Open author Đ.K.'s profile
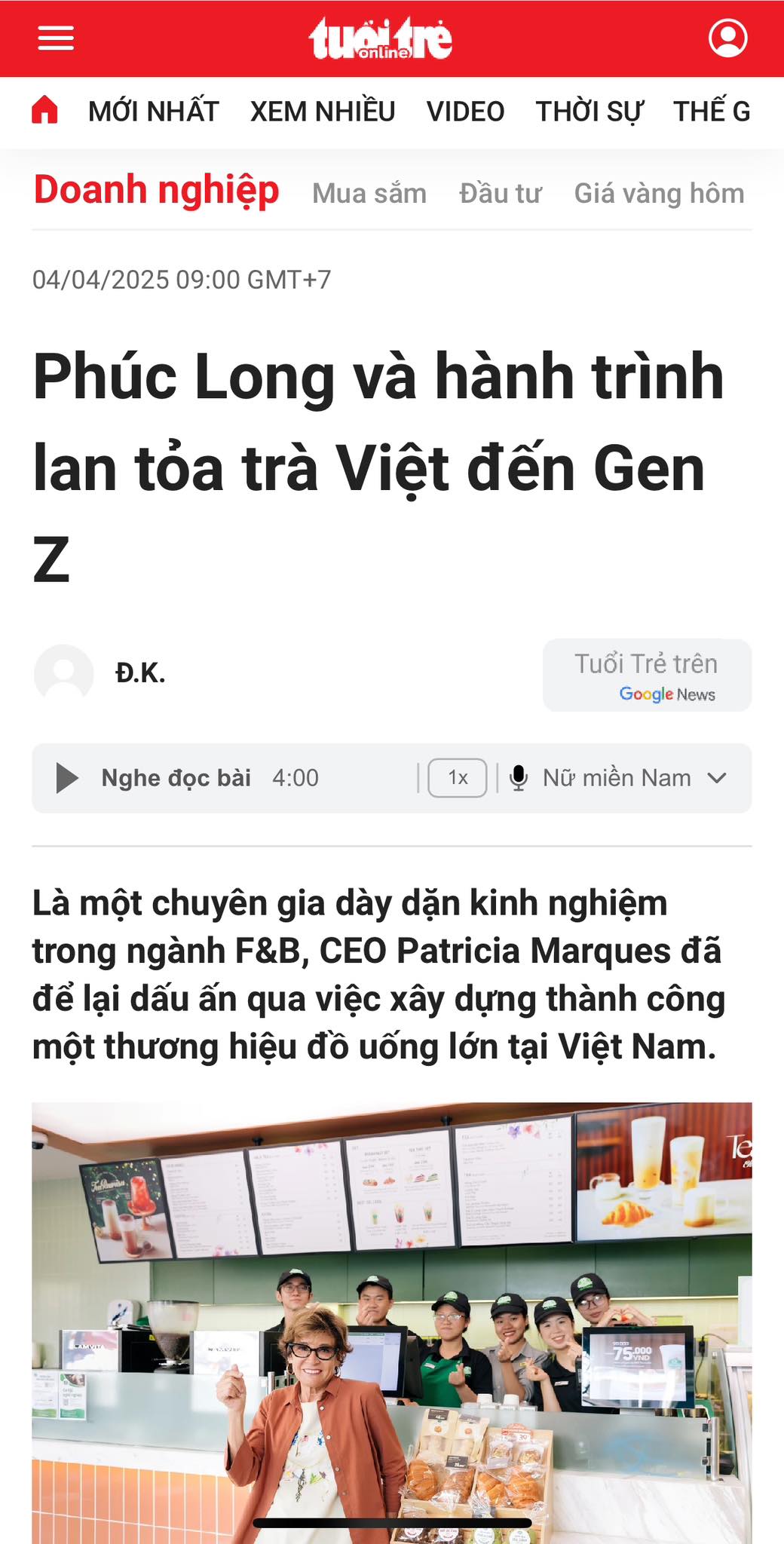 (x=140, y=672)
